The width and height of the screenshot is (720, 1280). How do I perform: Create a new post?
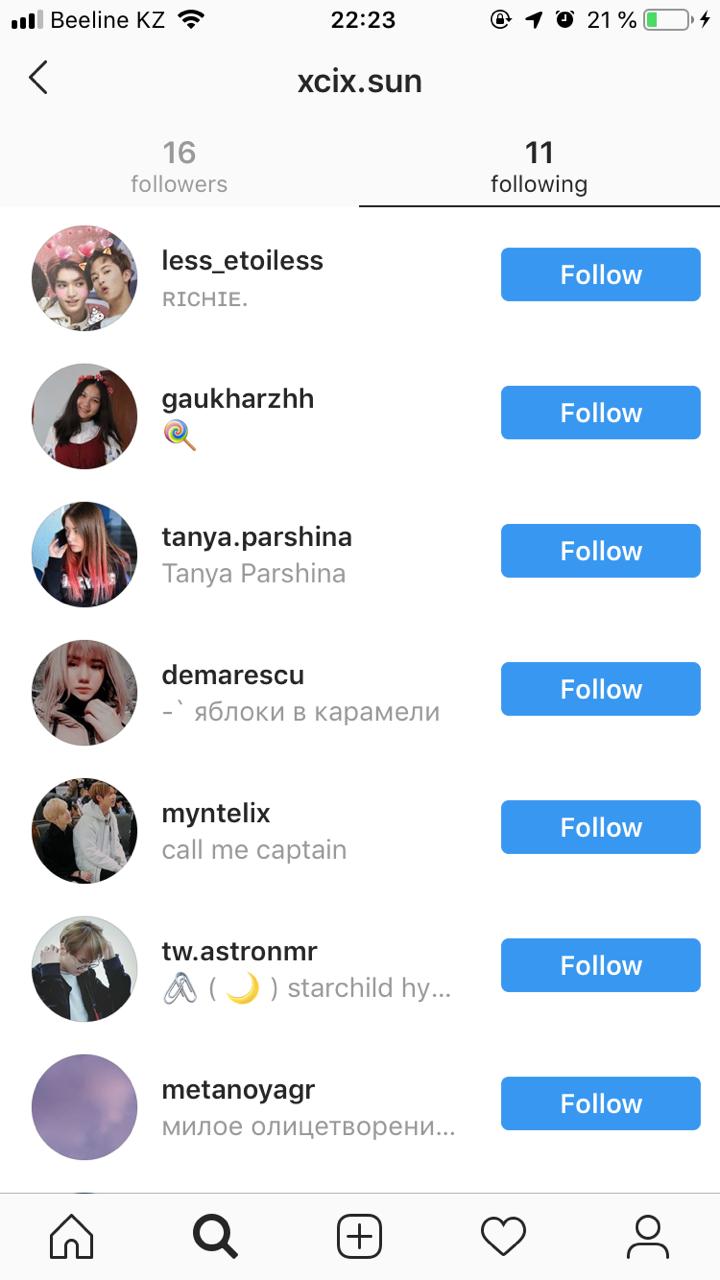tap(359, 1237)
